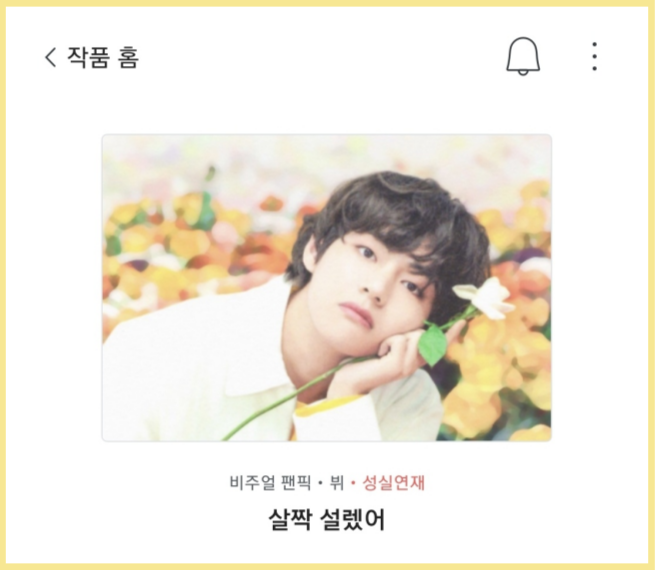Open the 살짝 설렜어 cover image
Viewport: 656px width, 570px height.
click(326, 288)
